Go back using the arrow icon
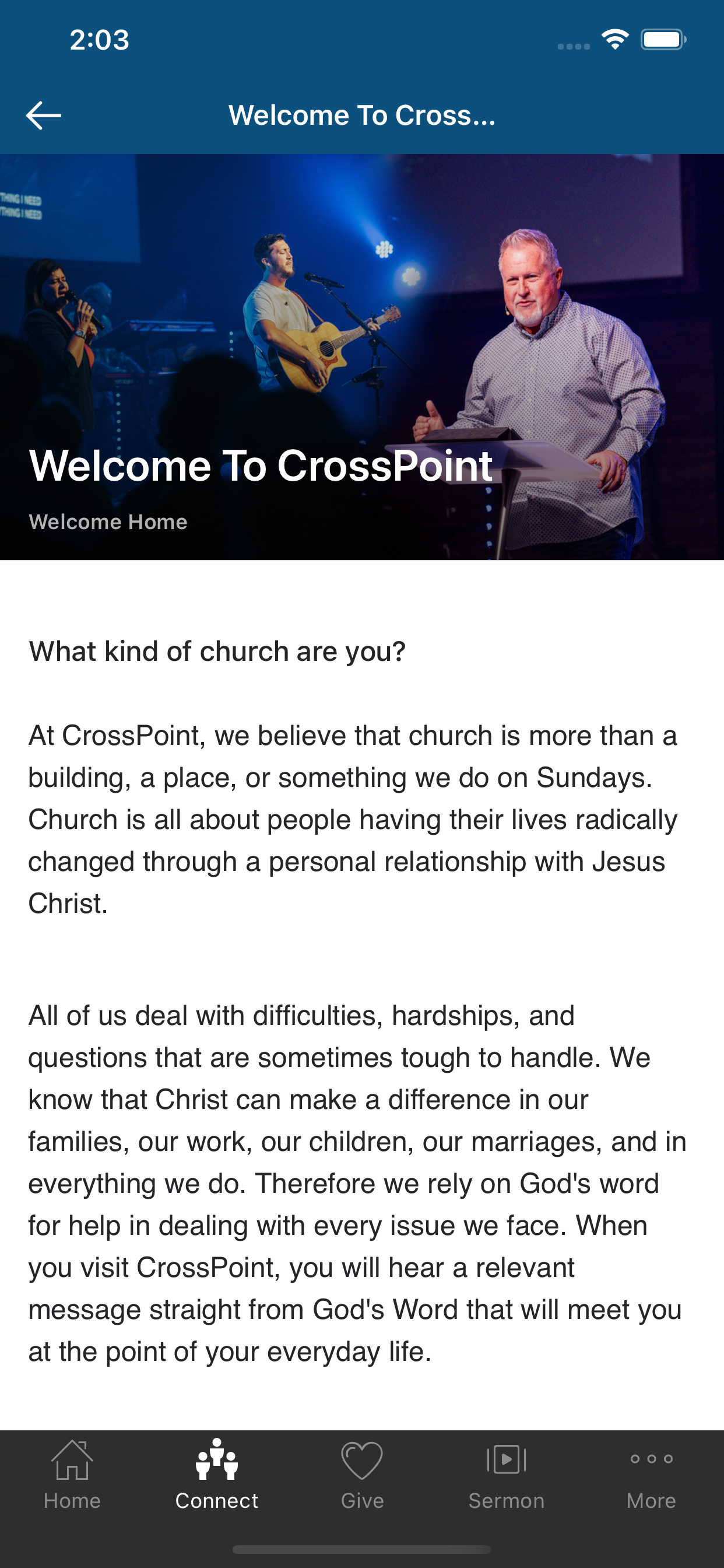This screenshot has width=724, height=1568. [x=44, y=115]
